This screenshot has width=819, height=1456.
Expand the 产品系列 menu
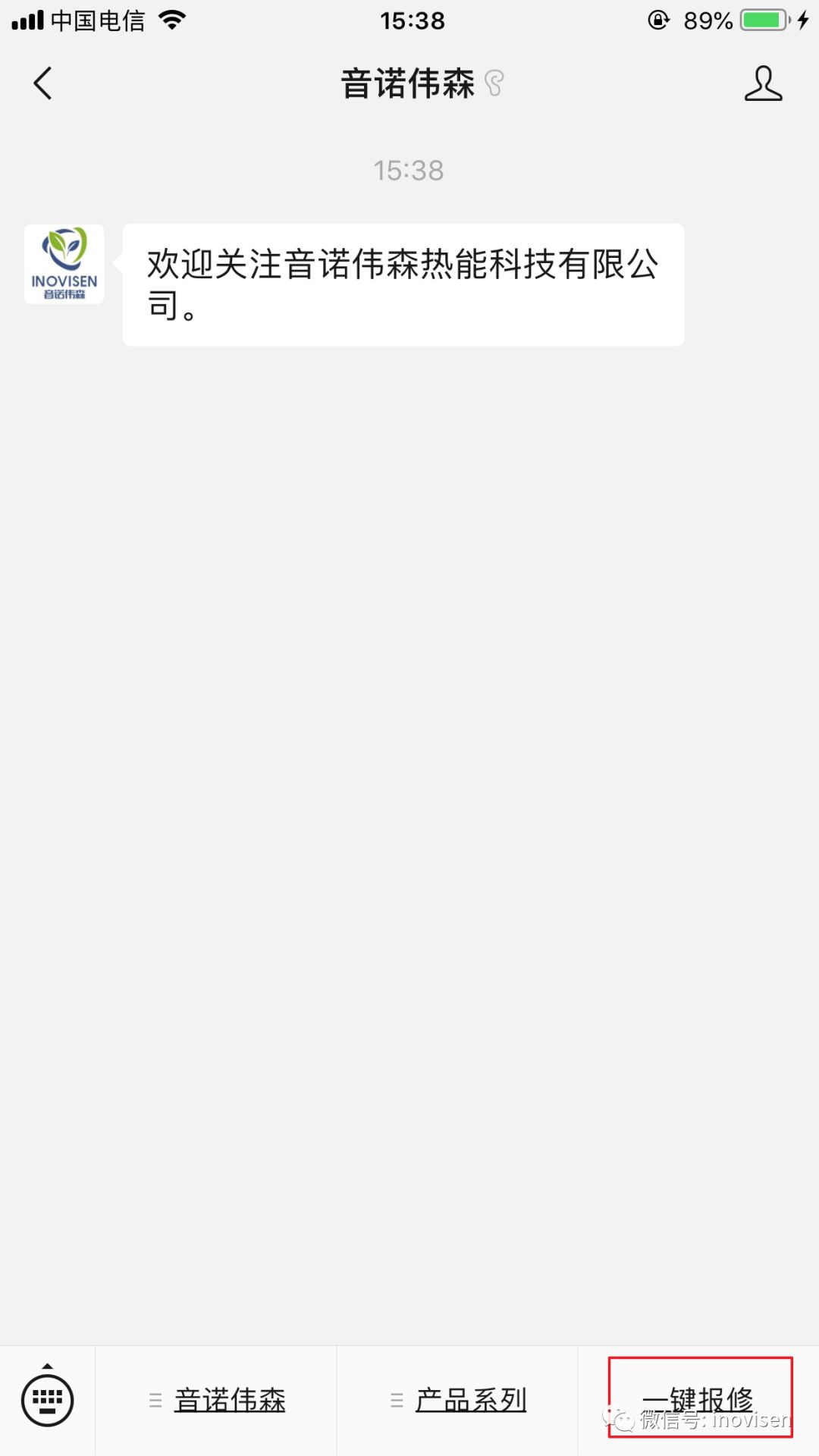click(457, 1400)
